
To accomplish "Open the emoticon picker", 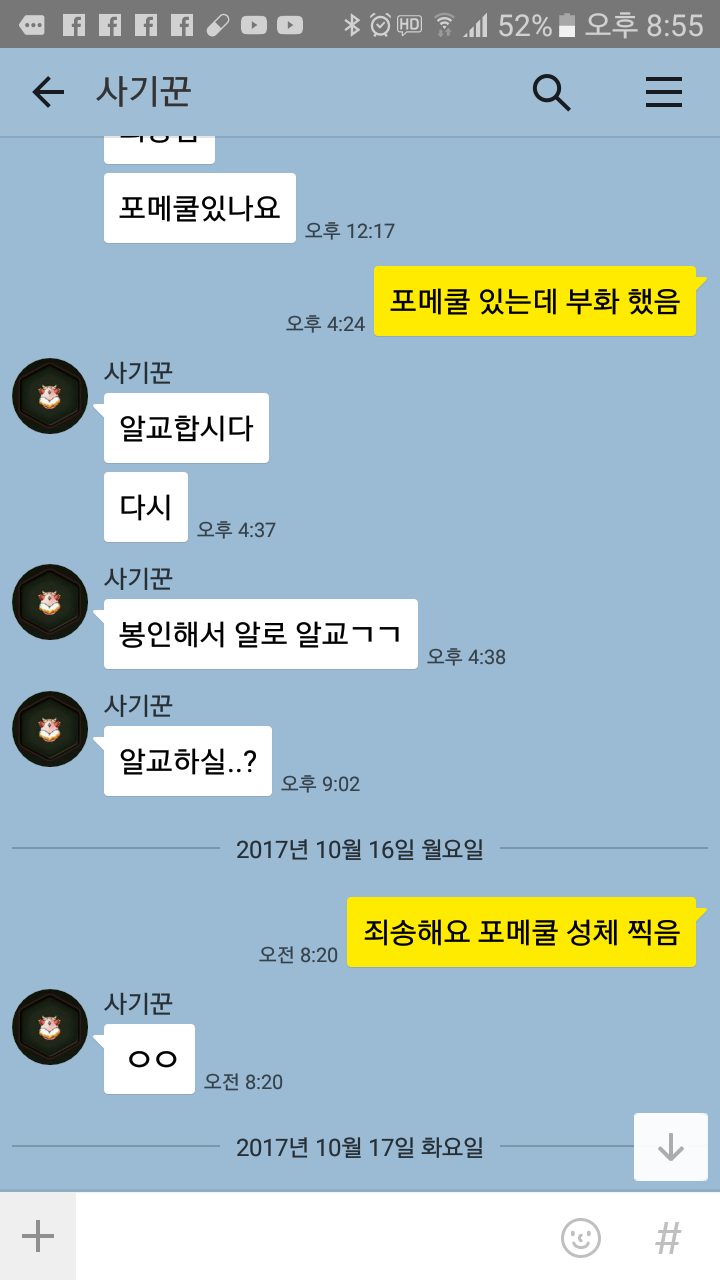I will [581, 1238].
